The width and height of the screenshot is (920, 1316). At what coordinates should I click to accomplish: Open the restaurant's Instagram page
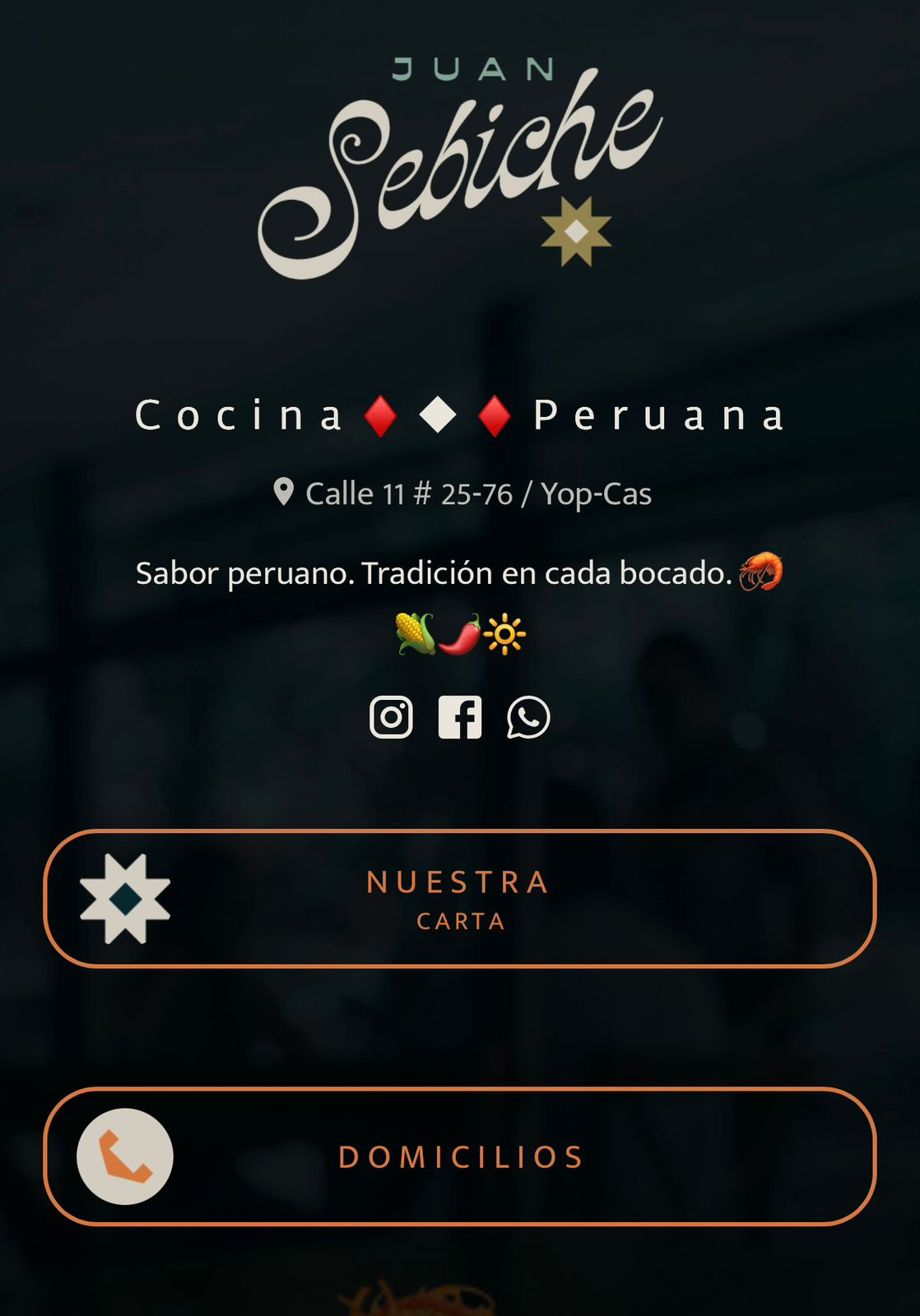[x=391, y=717]
